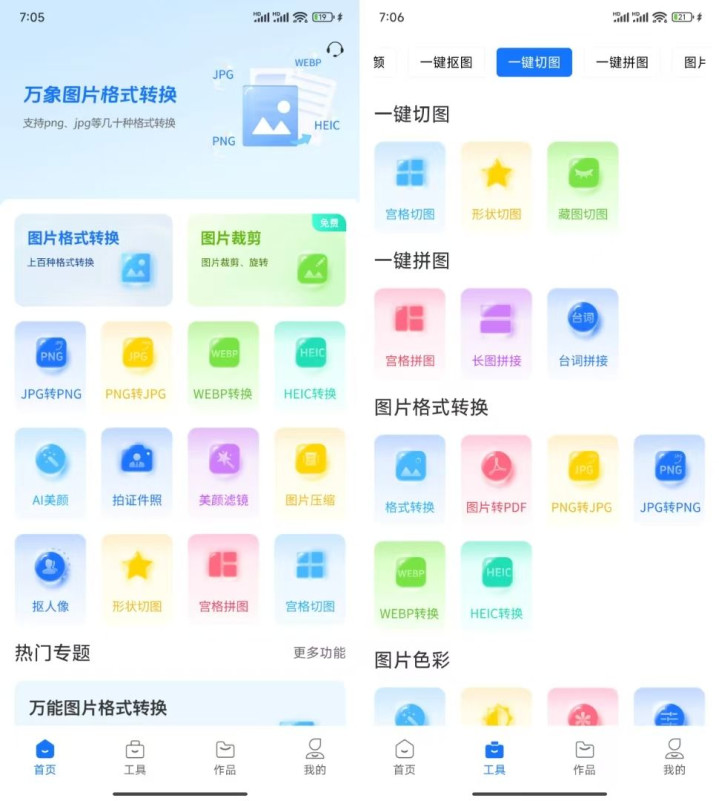Open the 图片裁剪 free card
The width and height of the screenshot is (719, 801).
click(266, 259)
